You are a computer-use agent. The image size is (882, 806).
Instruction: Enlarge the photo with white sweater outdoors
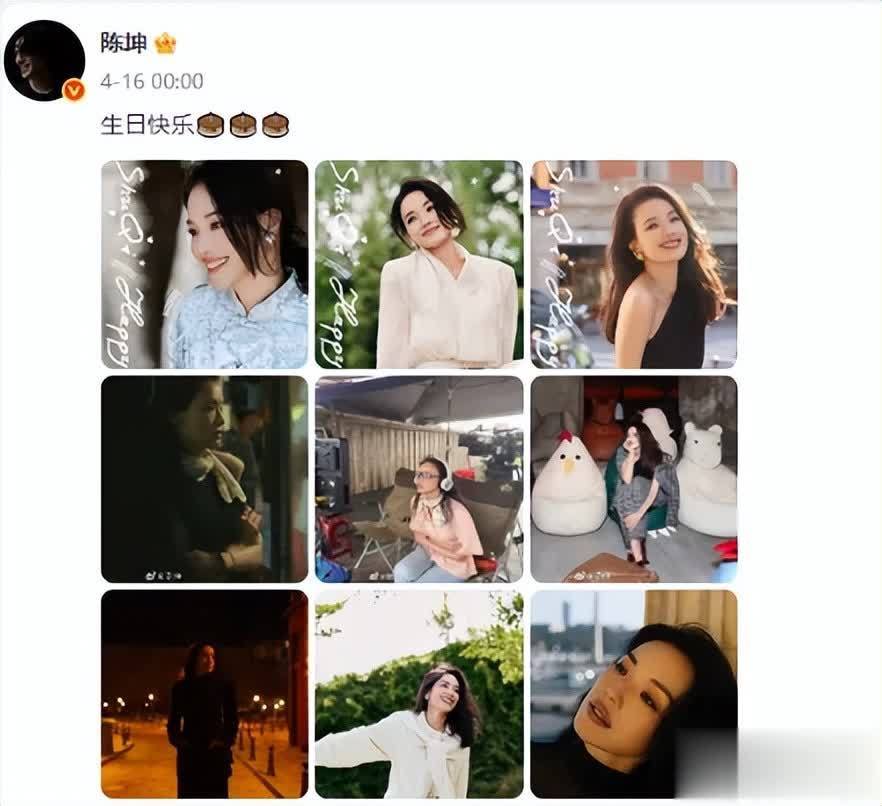(419, 693)
